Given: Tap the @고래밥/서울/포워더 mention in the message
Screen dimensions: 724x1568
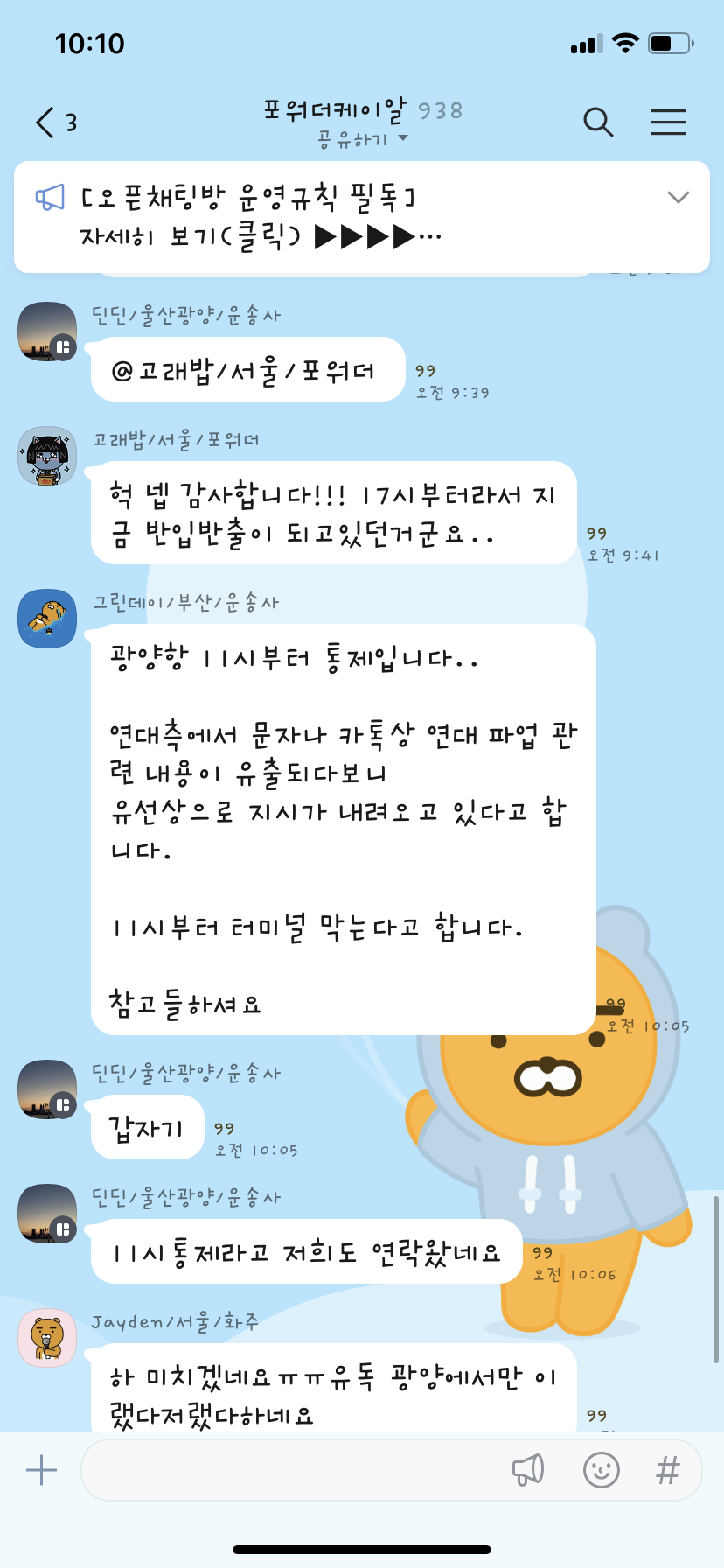Looking at the screenshot, I should pyautogui.click(x=243, y=371).
